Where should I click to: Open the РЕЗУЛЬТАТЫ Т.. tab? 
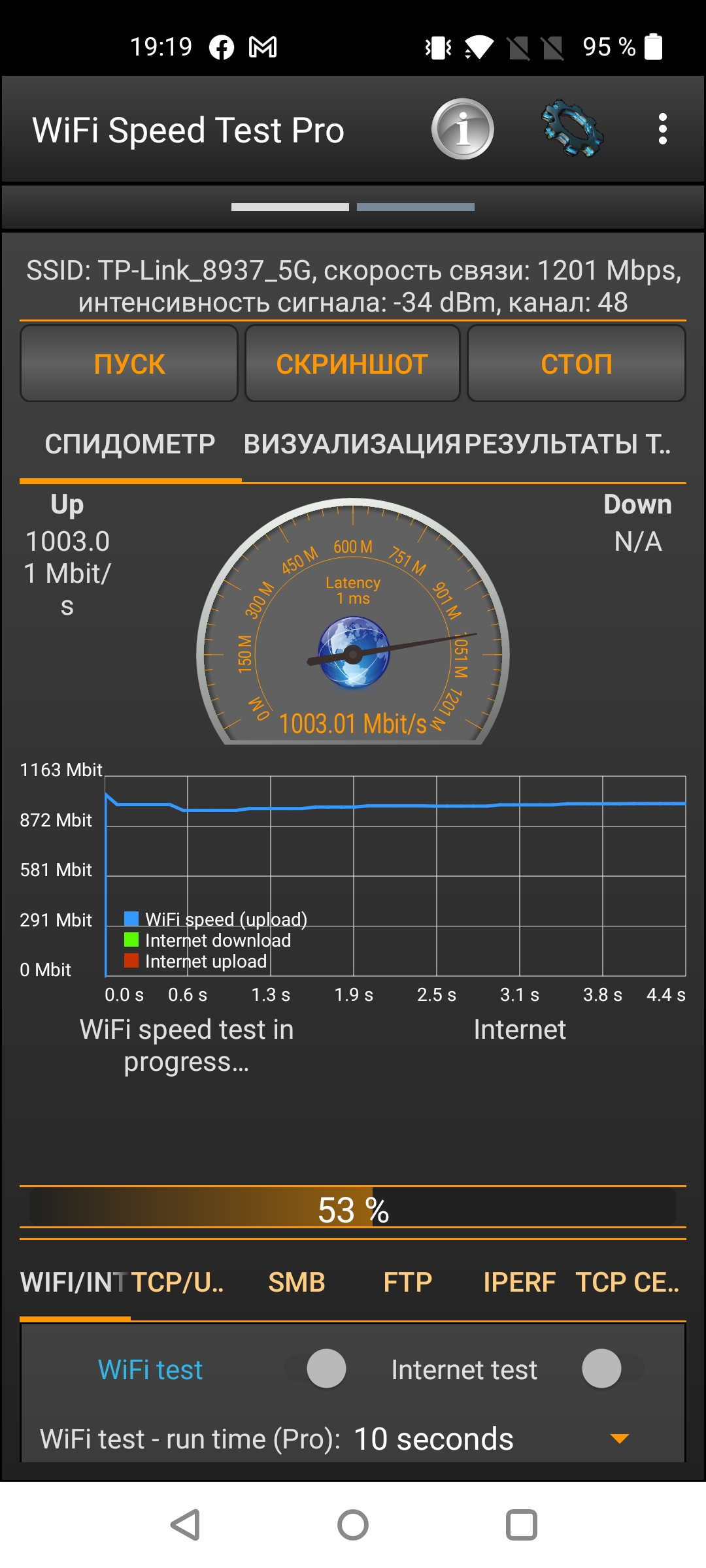pos(567,444)
